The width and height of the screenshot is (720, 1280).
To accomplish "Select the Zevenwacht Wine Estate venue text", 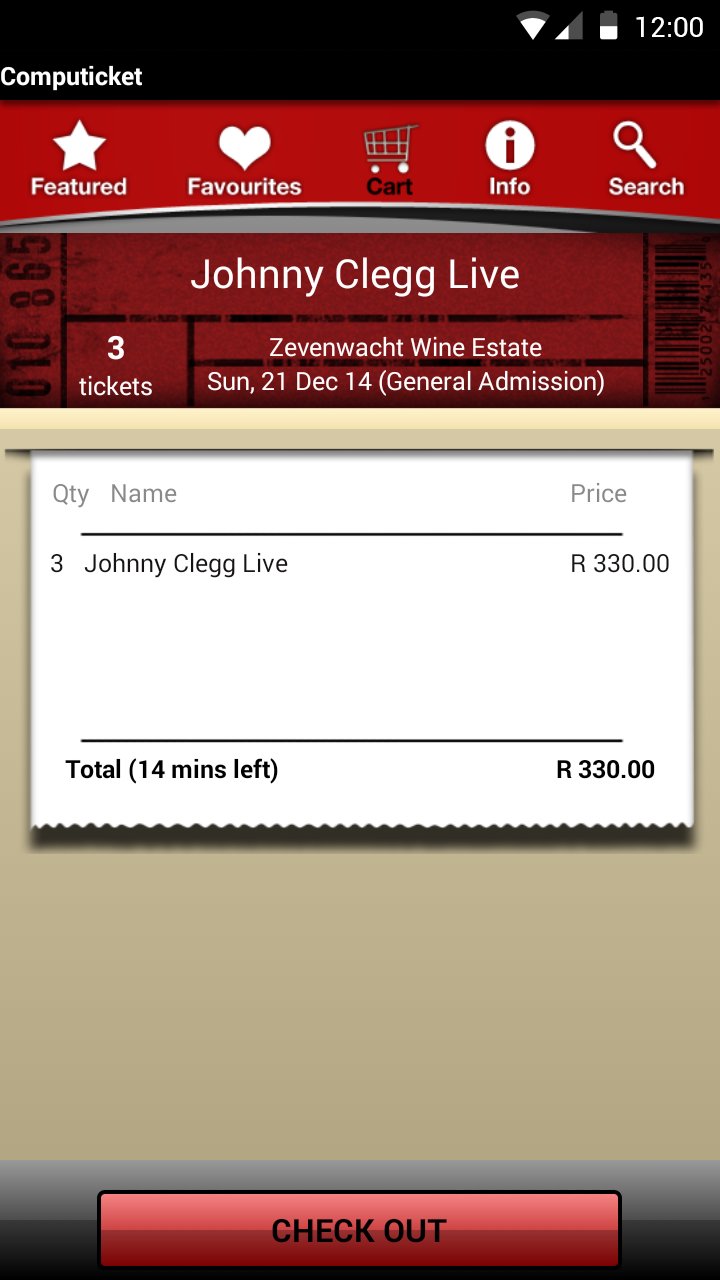I will pyautogui.click(x=404, y=348).
